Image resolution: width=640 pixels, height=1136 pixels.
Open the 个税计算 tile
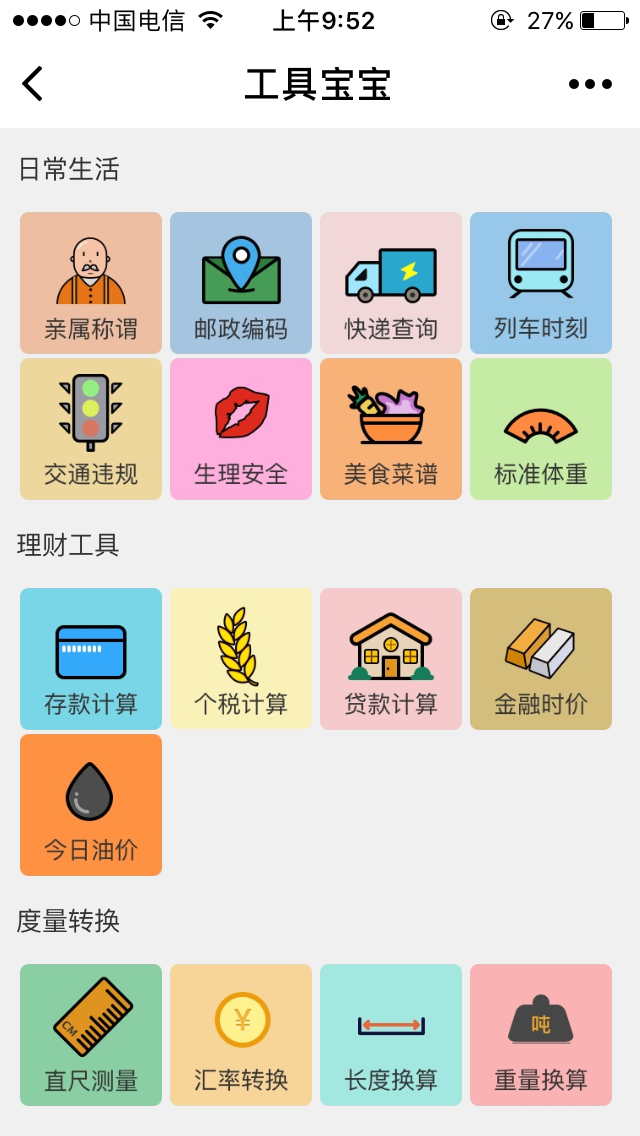(241, 659)
